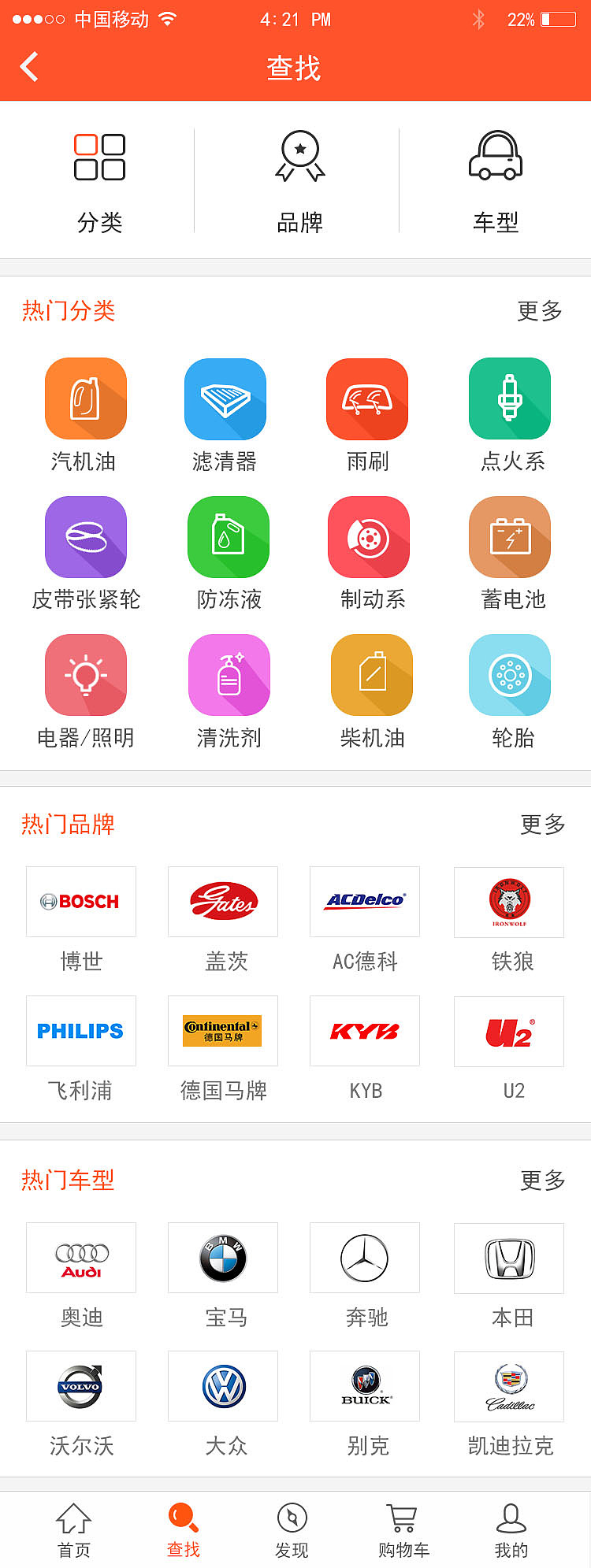Tap the Audi car brand logo

pos(80,1258)
